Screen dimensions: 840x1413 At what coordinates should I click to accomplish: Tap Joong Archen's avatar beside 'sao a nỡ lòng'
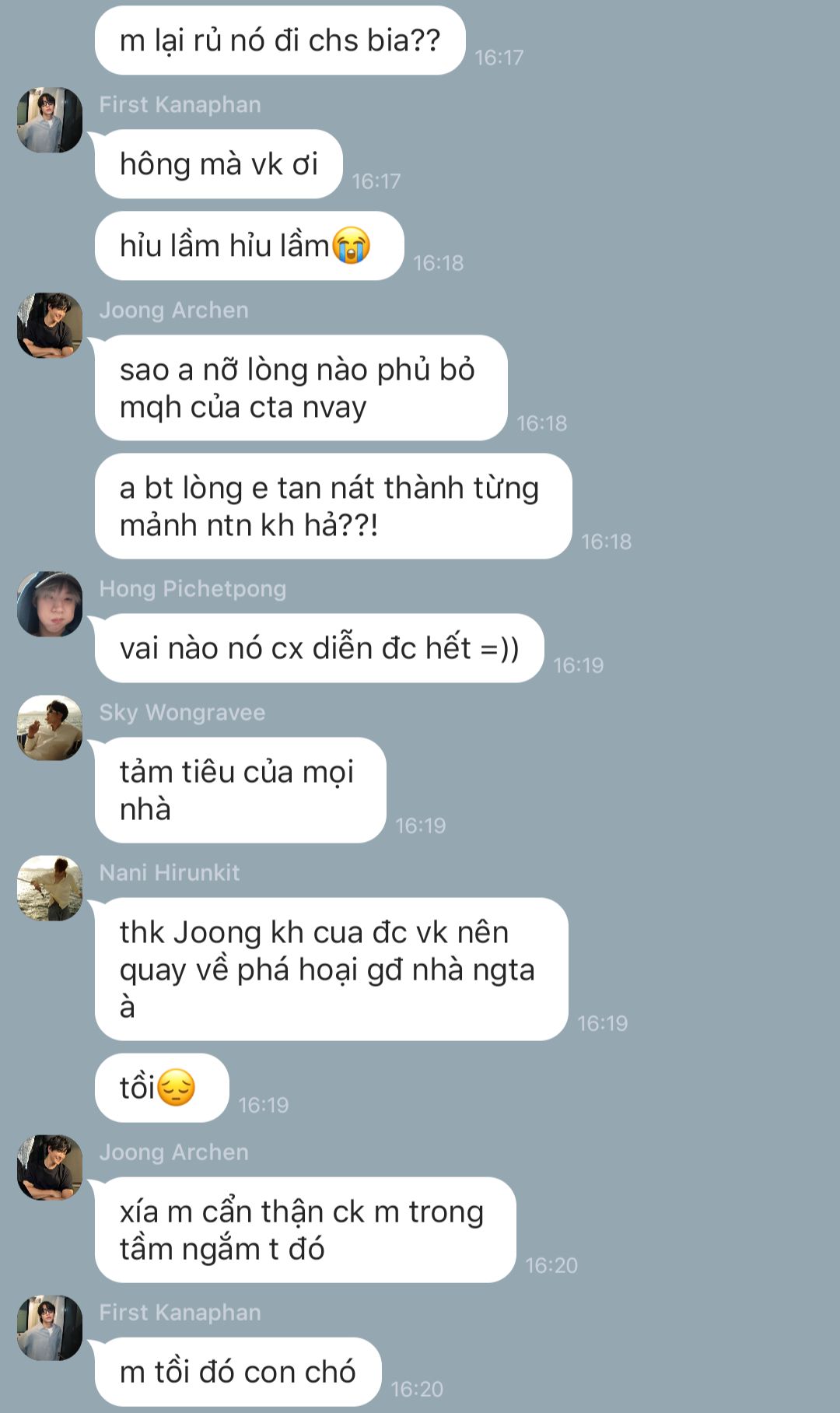pos(50,326)
